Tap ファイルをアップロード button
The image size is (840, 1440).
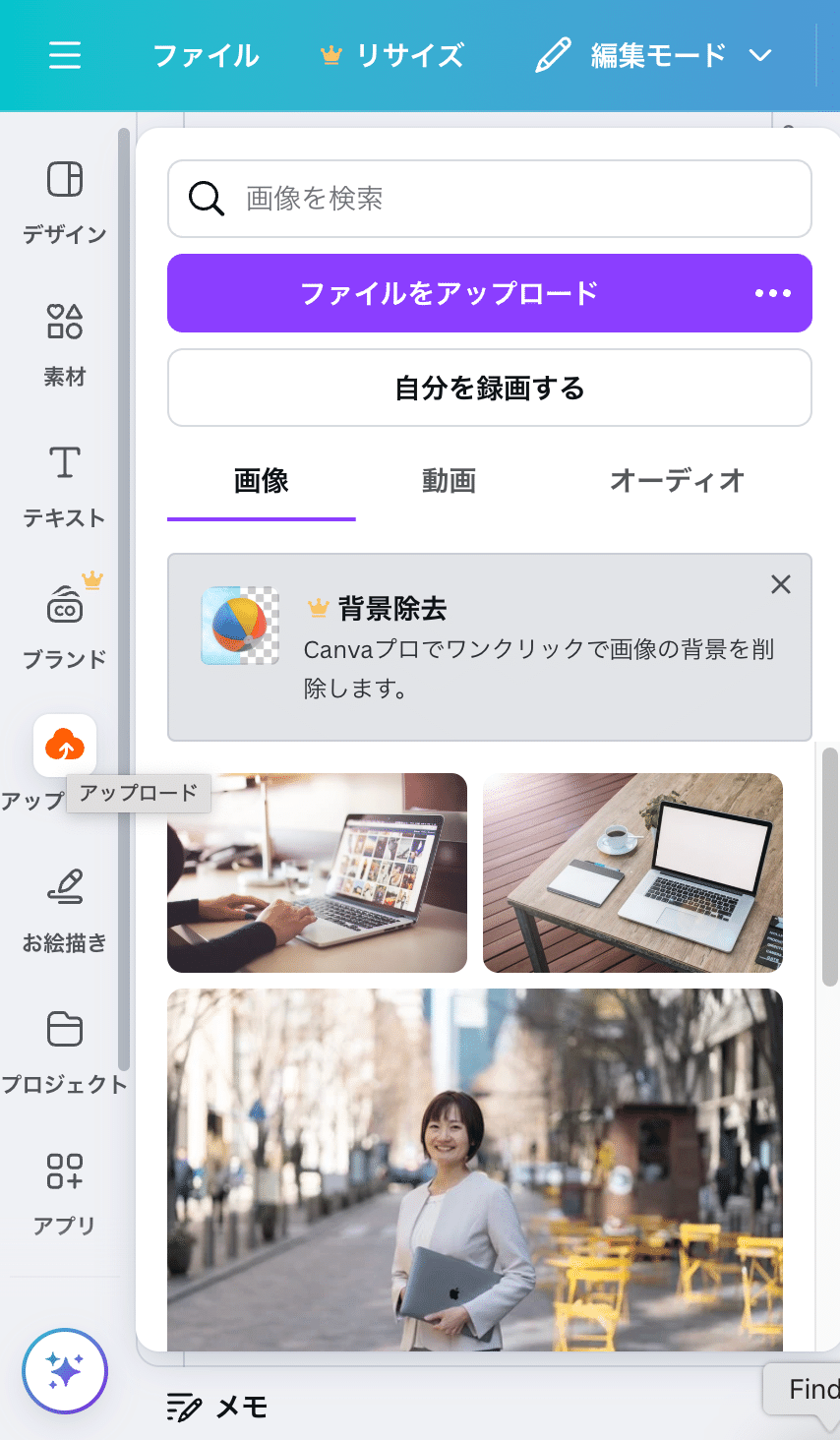coord(450,293)
